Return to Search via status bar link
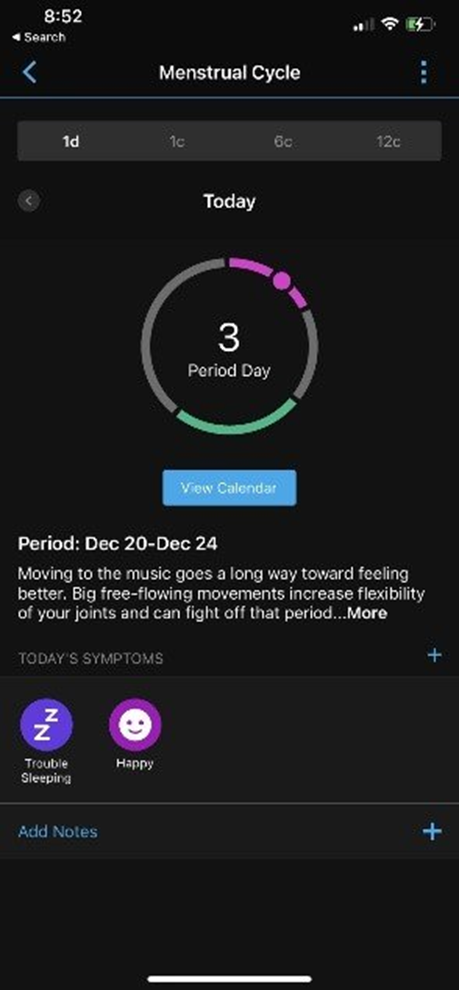This screenshot has height=990, width=459. pos(39,37)
